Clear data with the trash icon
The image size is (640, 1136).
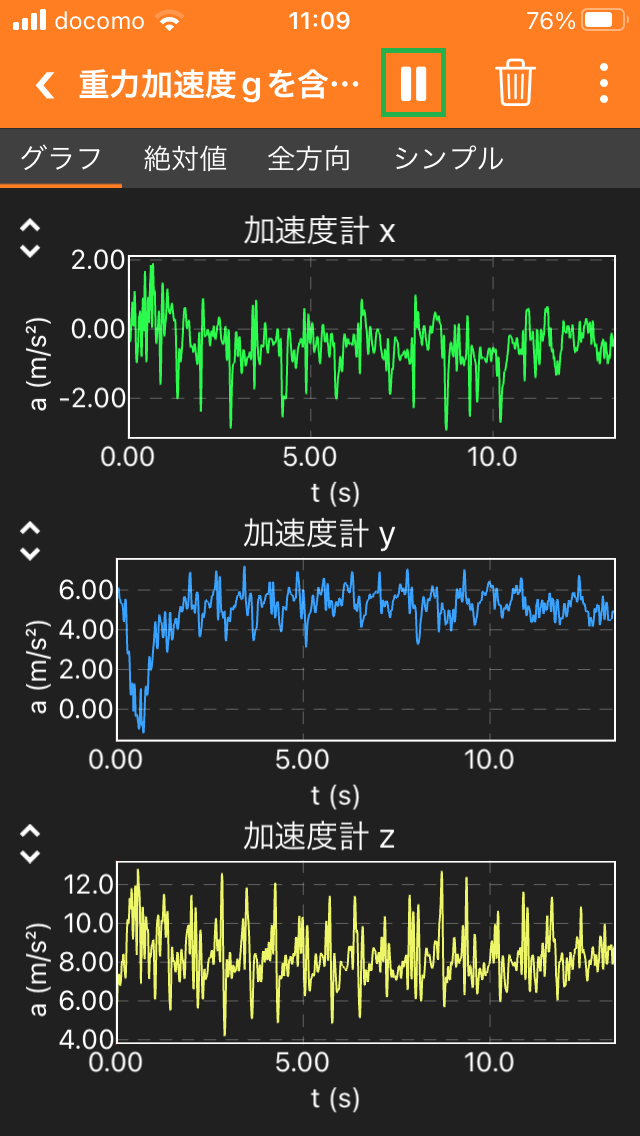click(x=515, y=83)
